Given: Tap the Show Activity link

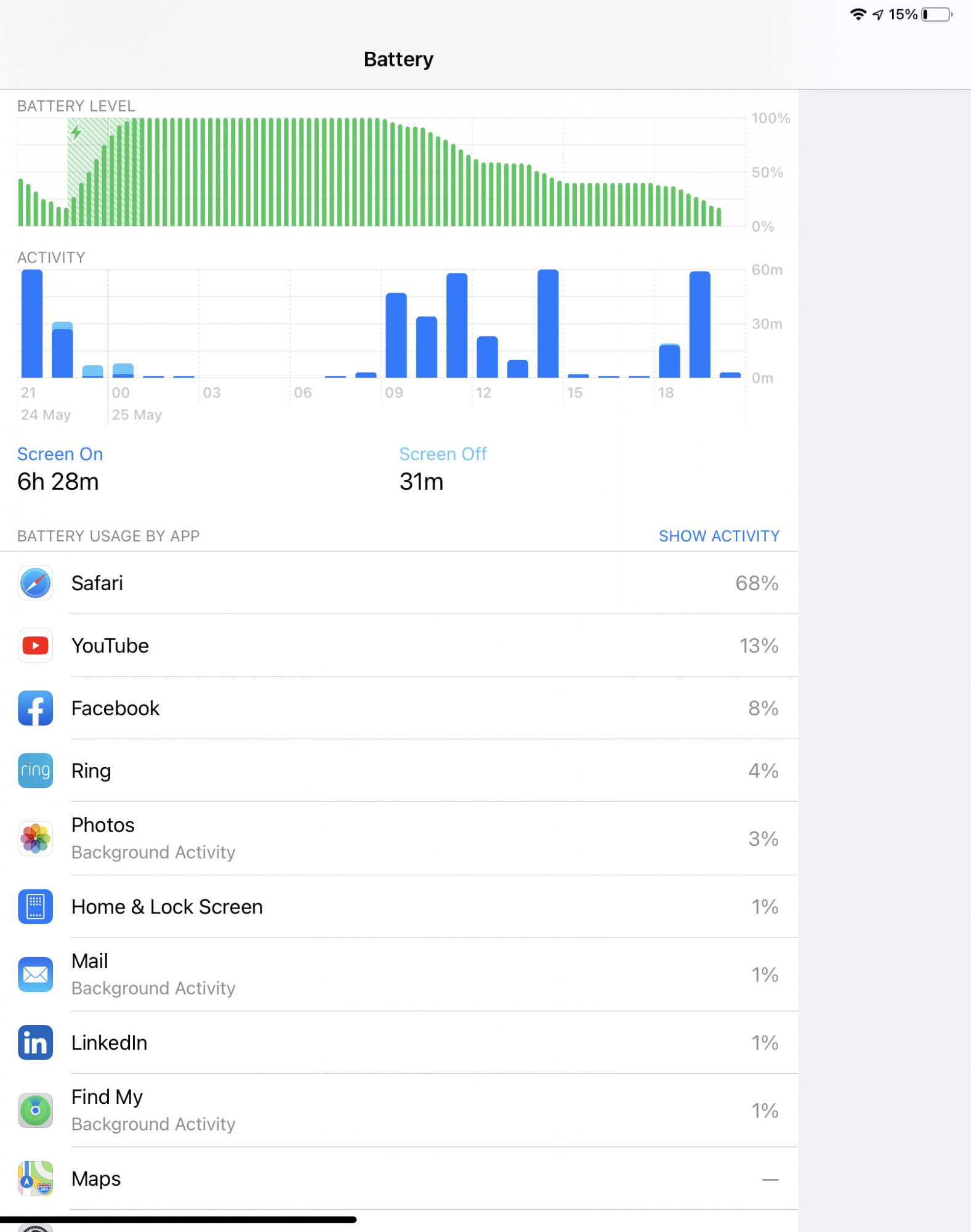Looking at the screenshot, I should [x=719, y=536].
